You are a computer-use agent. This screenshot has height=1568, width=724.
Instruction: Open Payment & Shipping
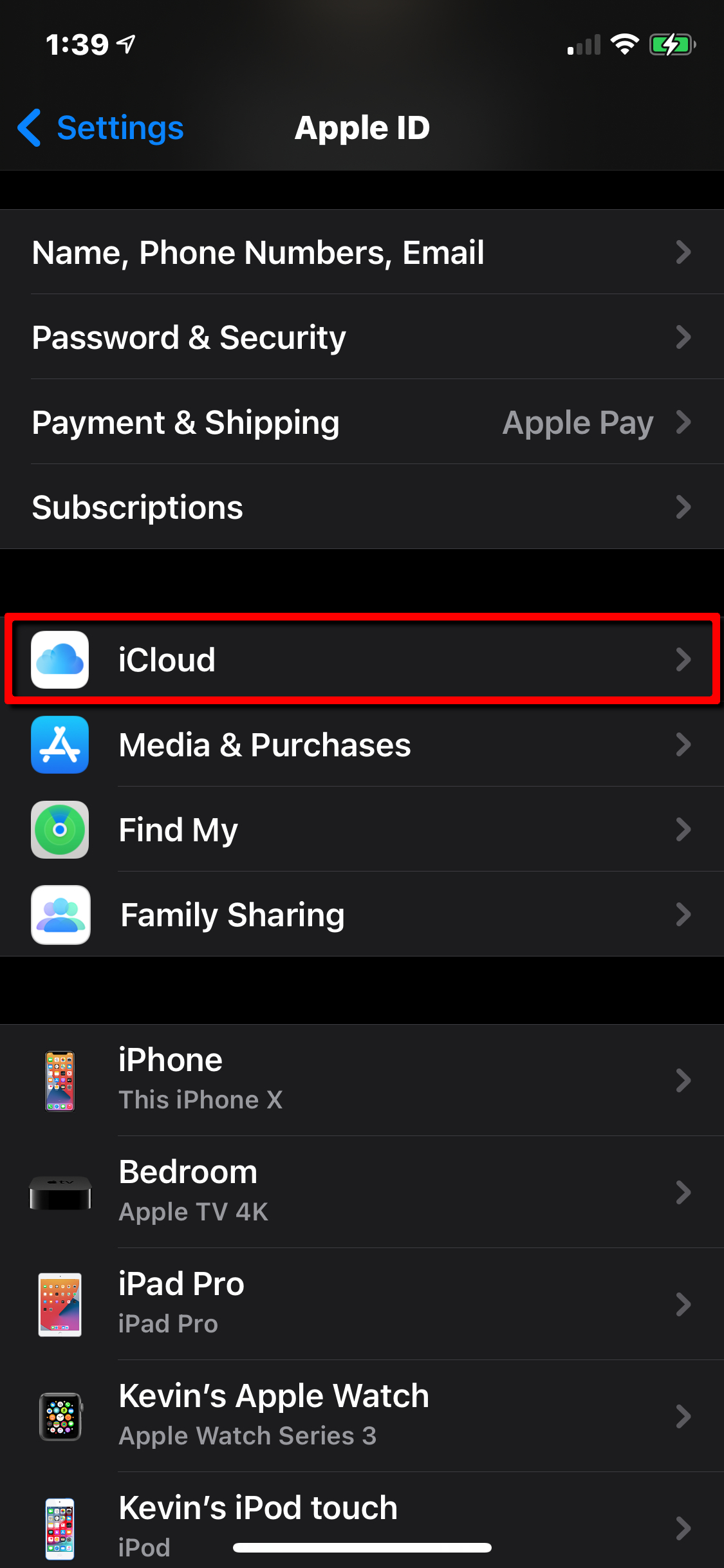click(x=360, y=423)
